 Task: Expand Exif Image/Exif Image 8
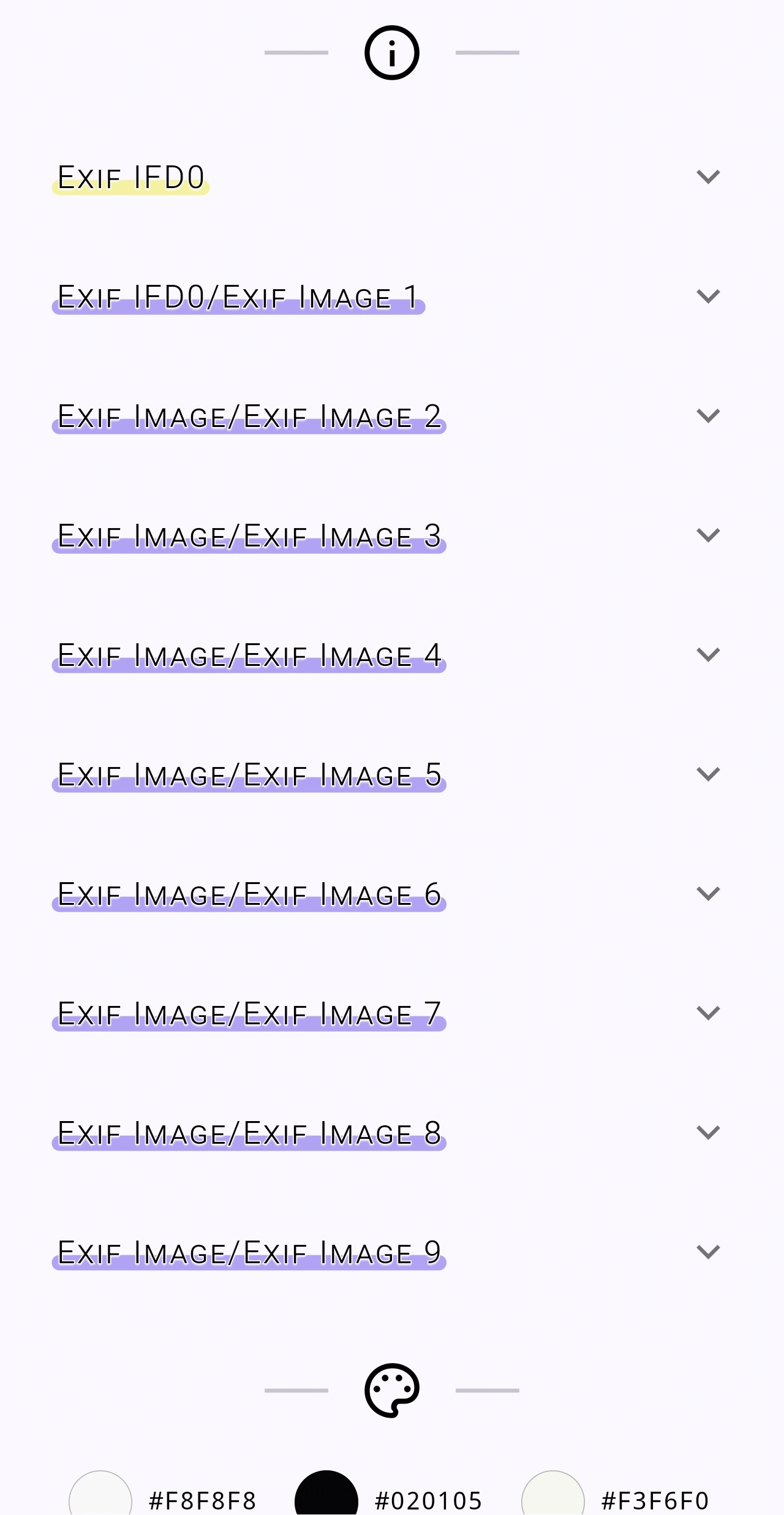point(708,1133)
